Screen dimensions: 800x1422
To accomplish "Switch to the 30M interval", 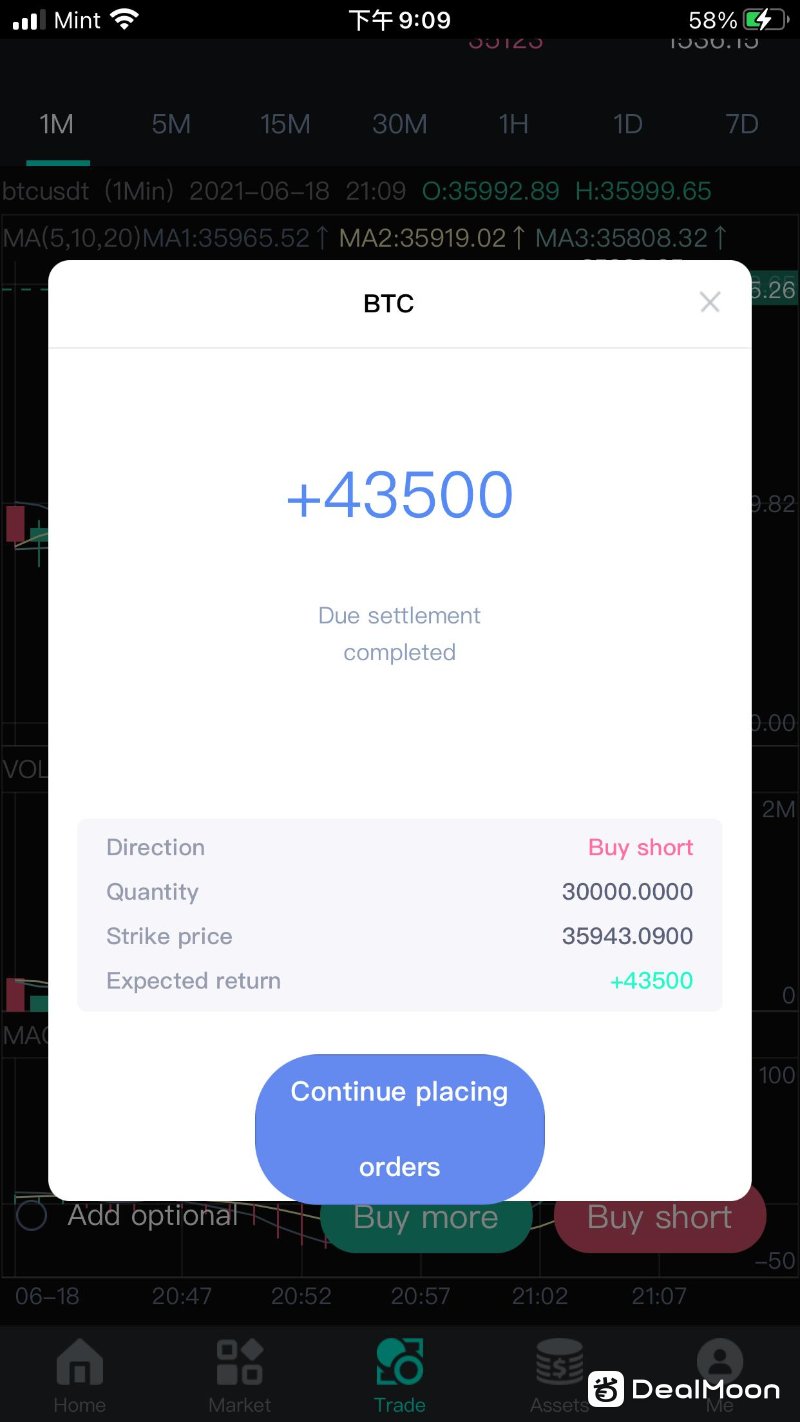I will pos(400,125).
